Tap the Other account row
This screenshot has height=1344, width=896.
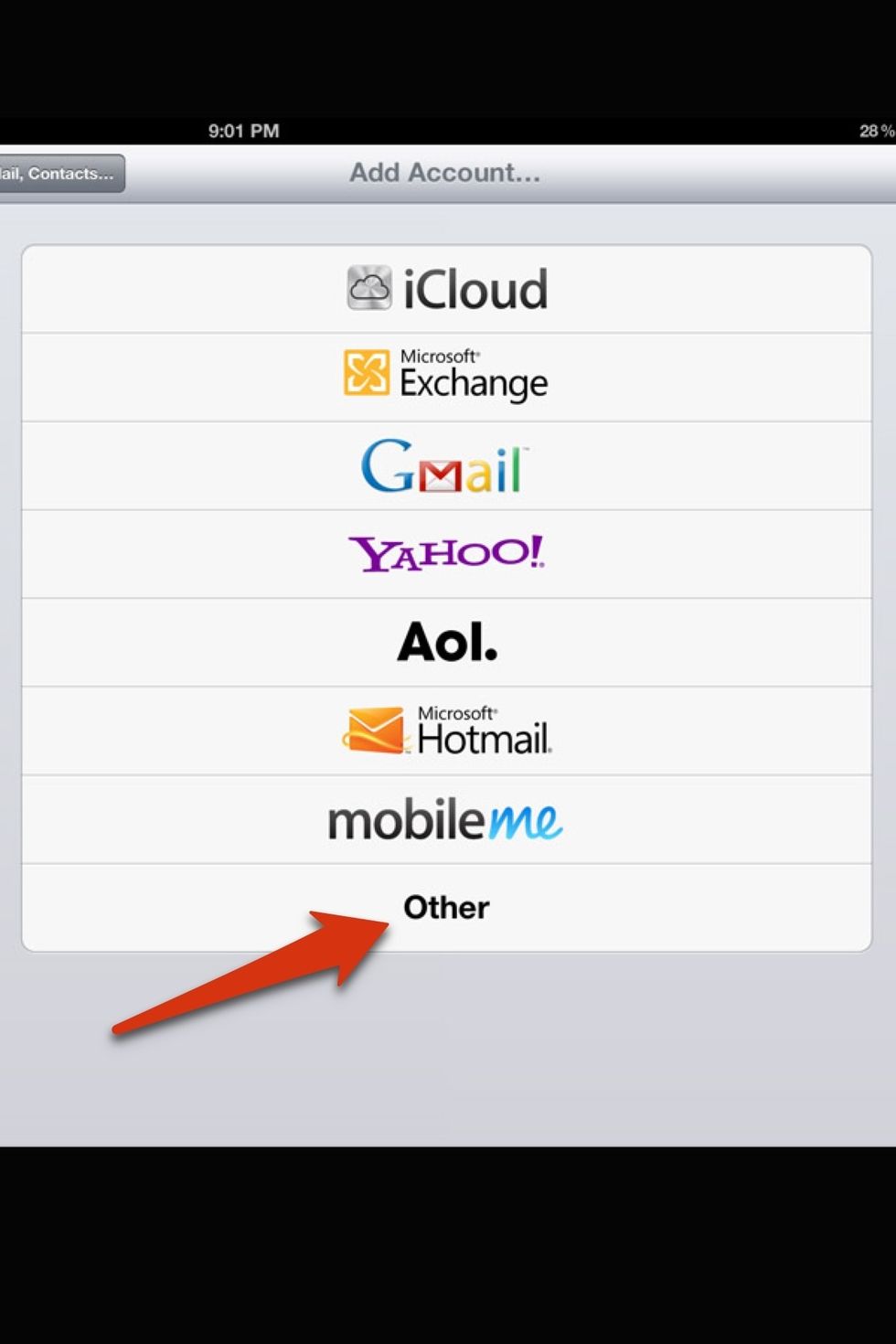point(446,908)
